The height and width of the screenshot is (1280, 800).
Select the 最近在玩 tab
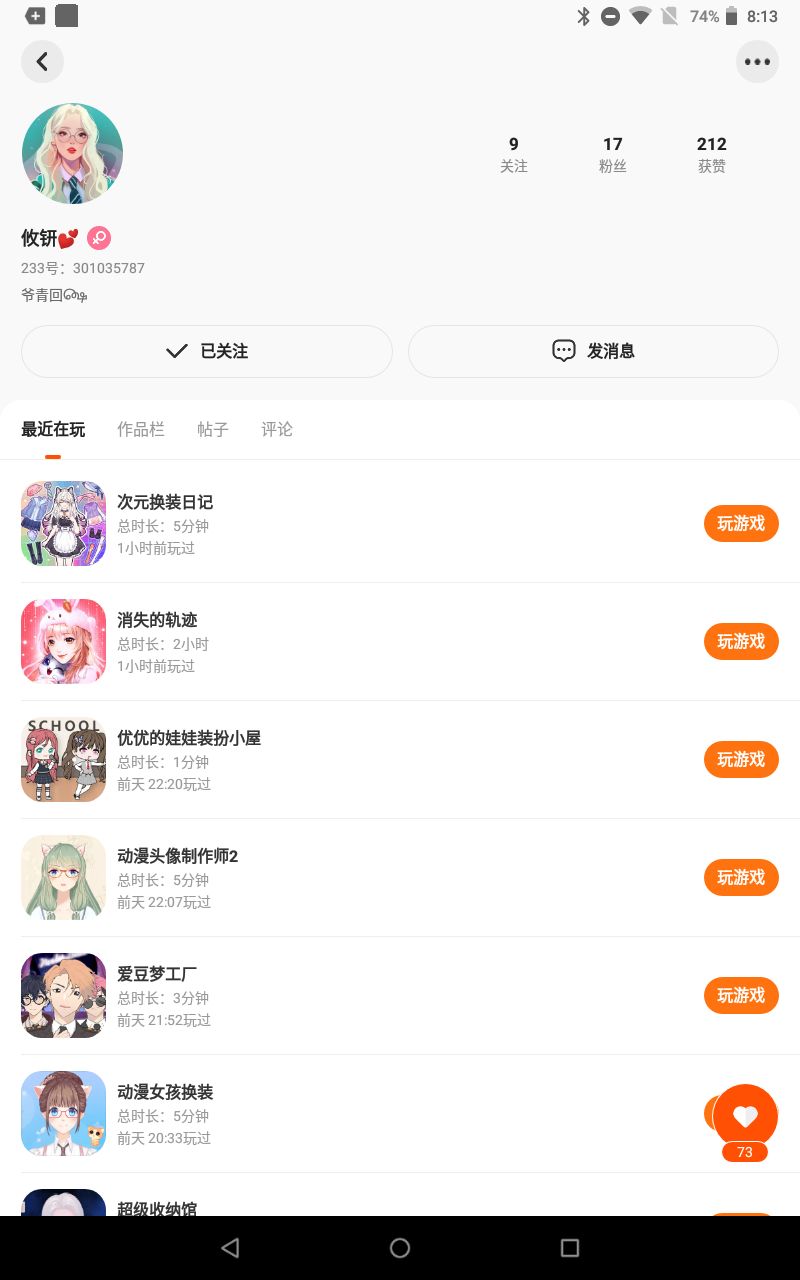coord(53,429)
